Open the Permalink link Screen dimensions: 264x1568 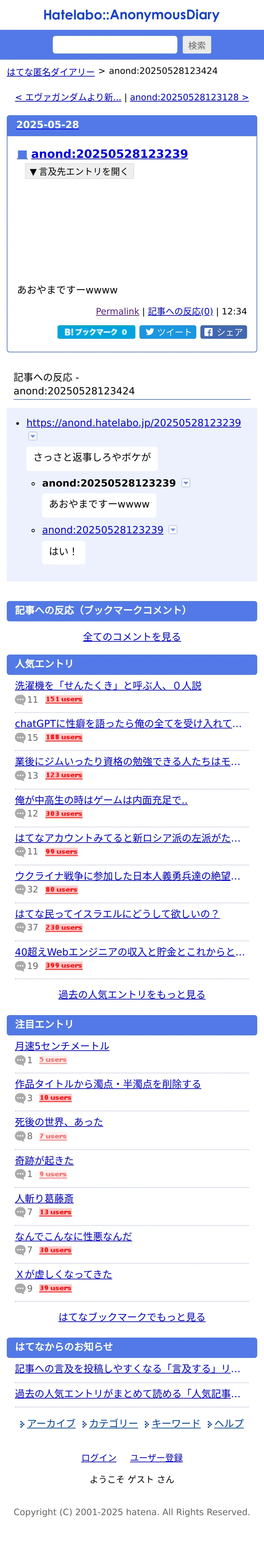(x=117, y=312)
